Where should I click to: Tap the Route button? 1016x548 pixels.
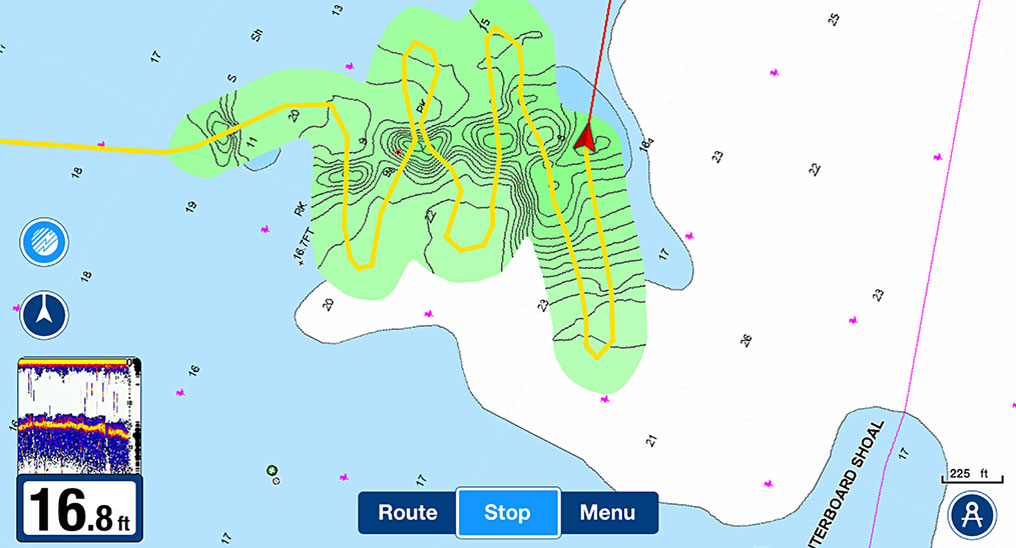[x=407, y=513]
